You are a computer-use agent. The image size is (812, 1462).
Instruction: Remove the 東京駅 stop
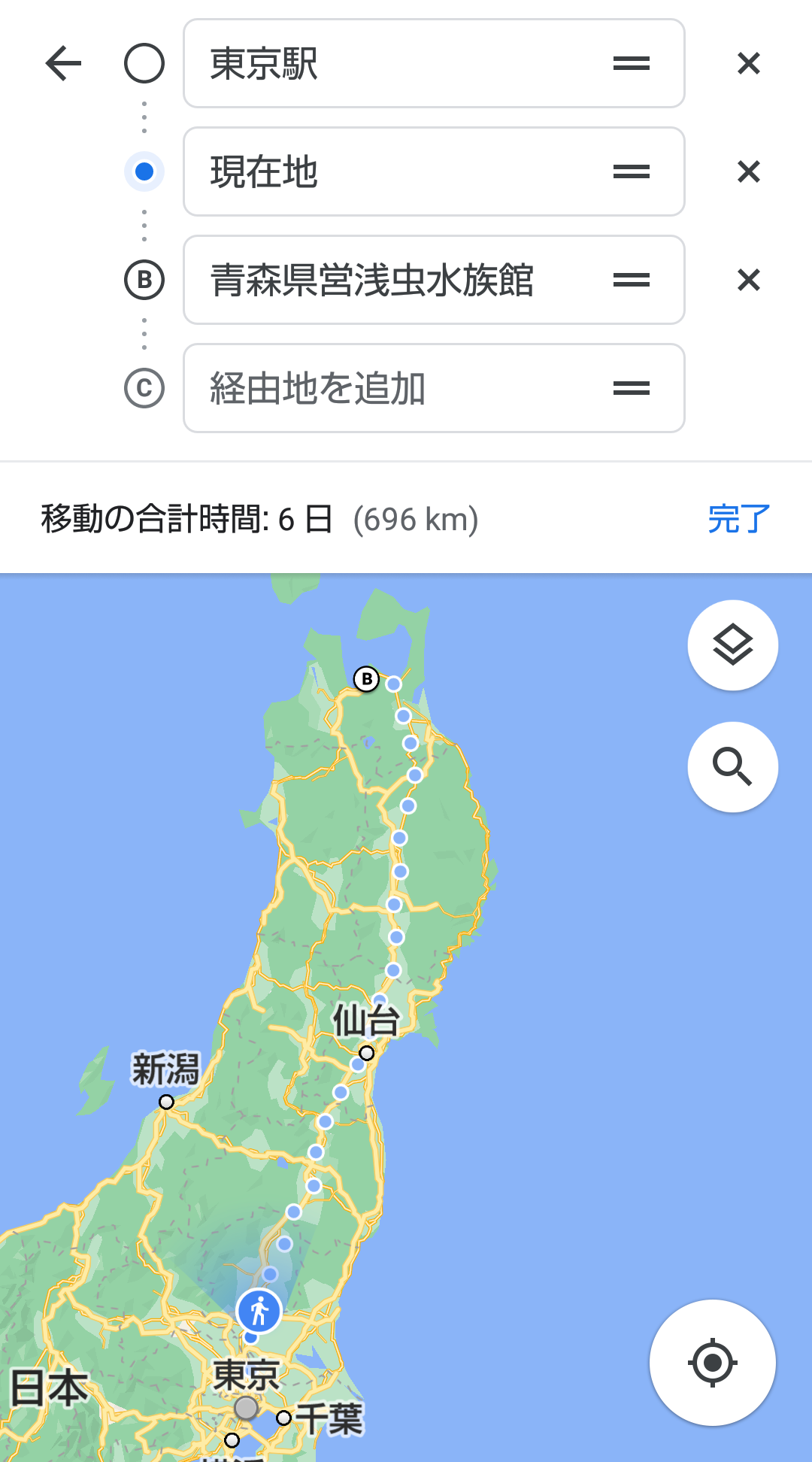pyautogui.click(x=749, y=63)
